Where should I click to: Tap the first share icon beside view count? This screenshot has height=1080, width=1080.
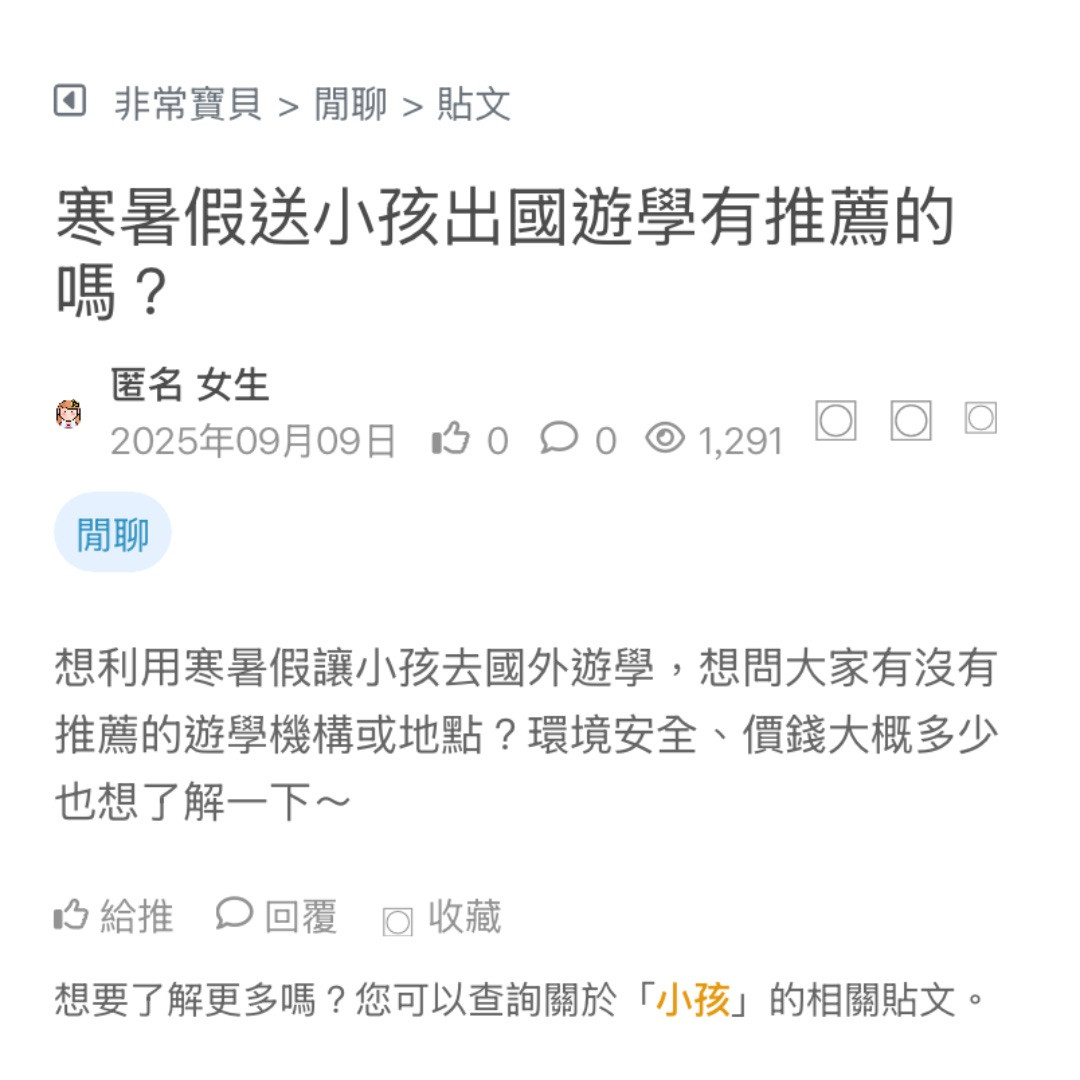point(836,421)
